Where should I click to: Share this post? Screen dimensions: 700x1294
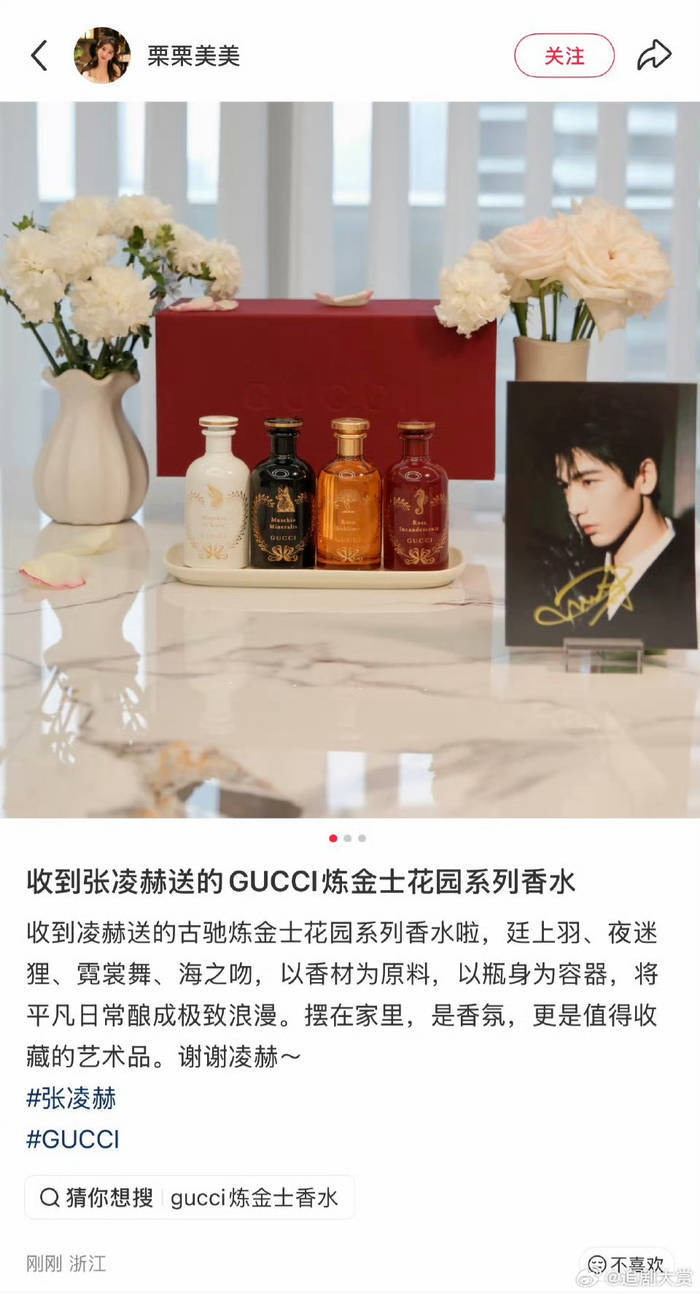[654, 56]
